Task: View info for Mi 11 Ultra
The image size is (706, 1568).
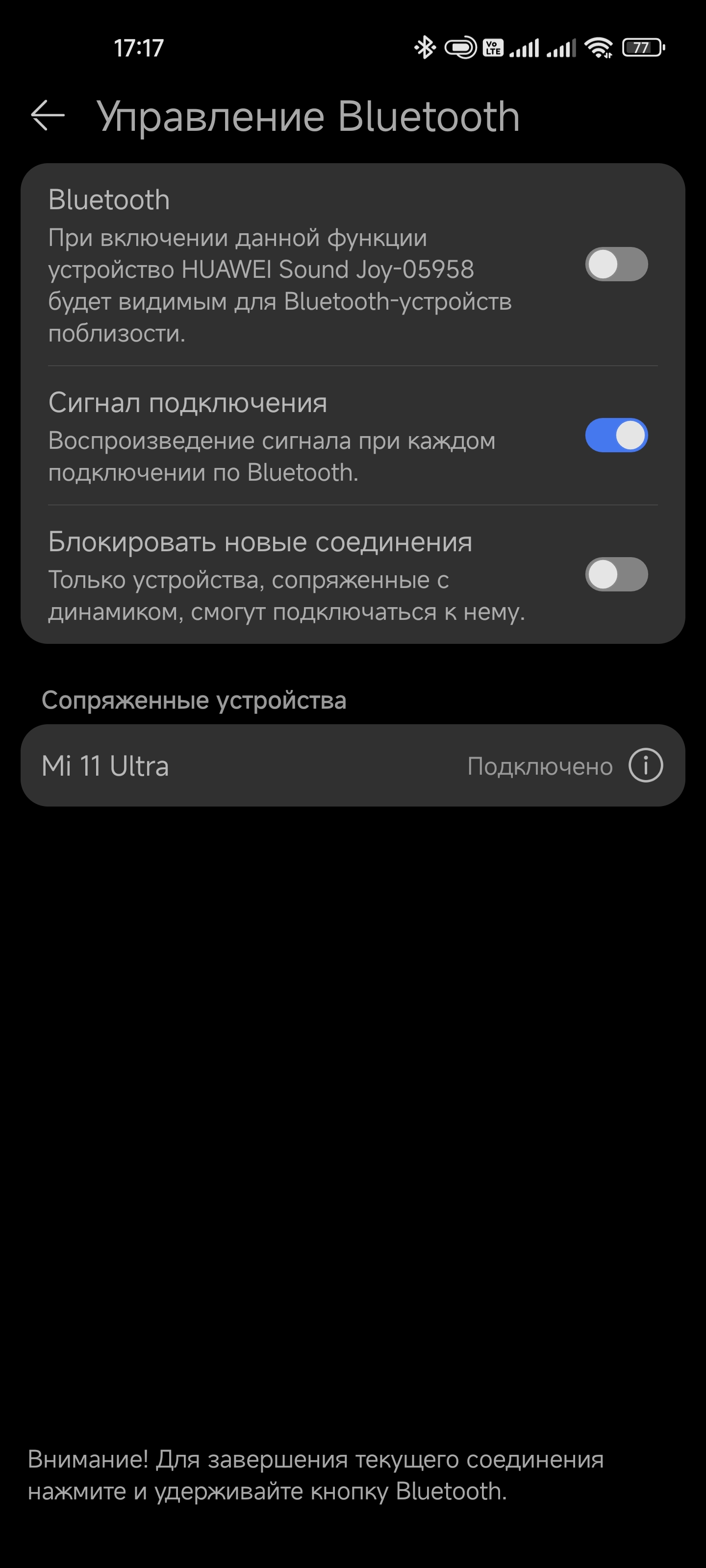Action: click(645, 765)
